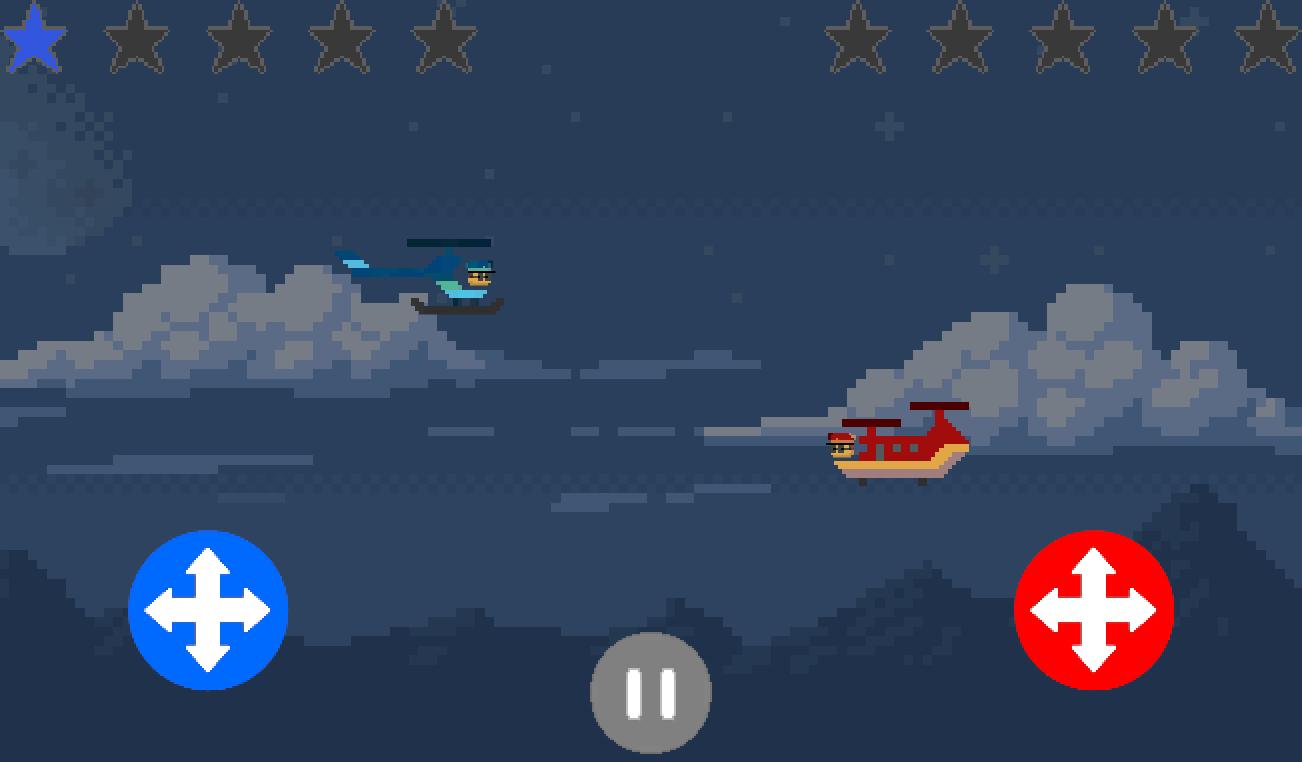Pause the game
The height and width of the screenshot is (762, 1302).
[x=651, y=692]
